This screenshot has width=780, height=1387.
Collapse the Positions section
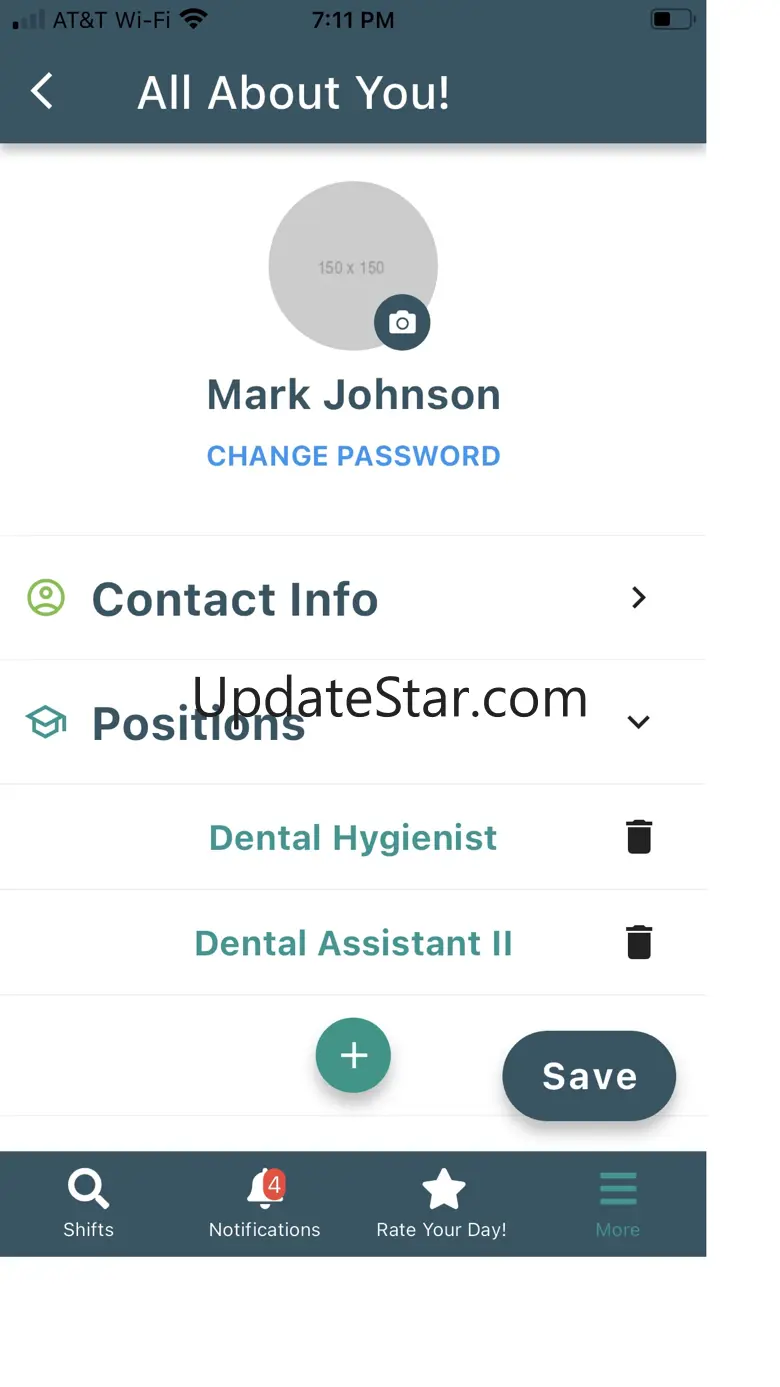[x=638, y=722]
